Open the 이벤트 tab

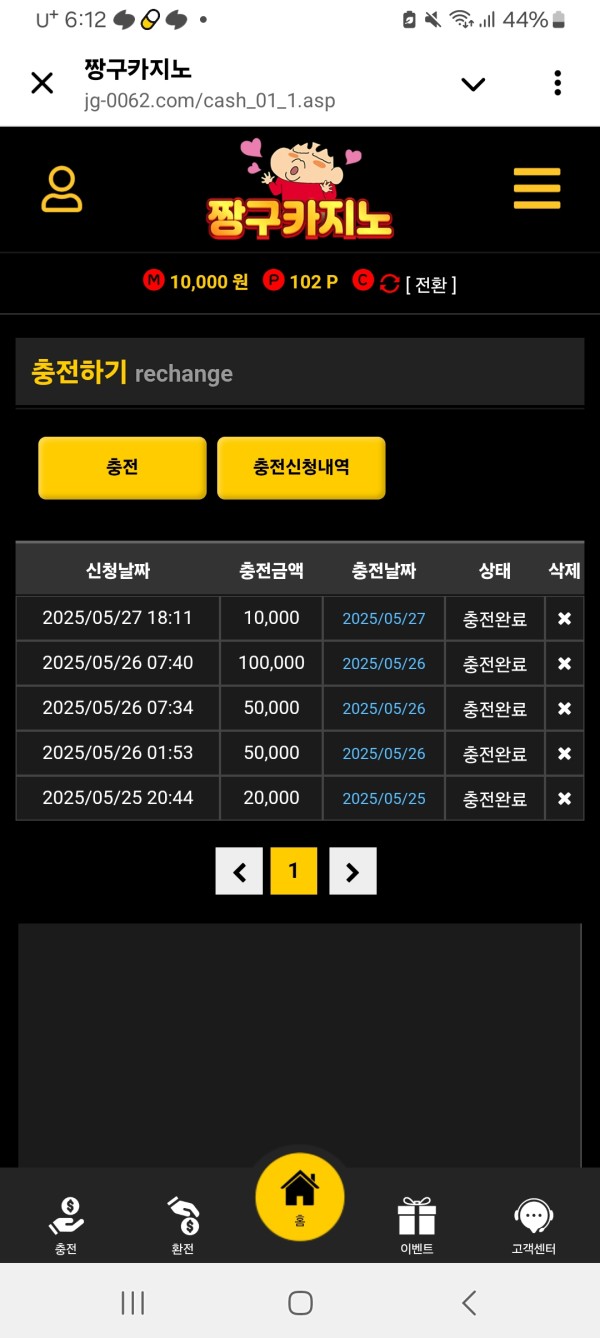coord(416,1224)
